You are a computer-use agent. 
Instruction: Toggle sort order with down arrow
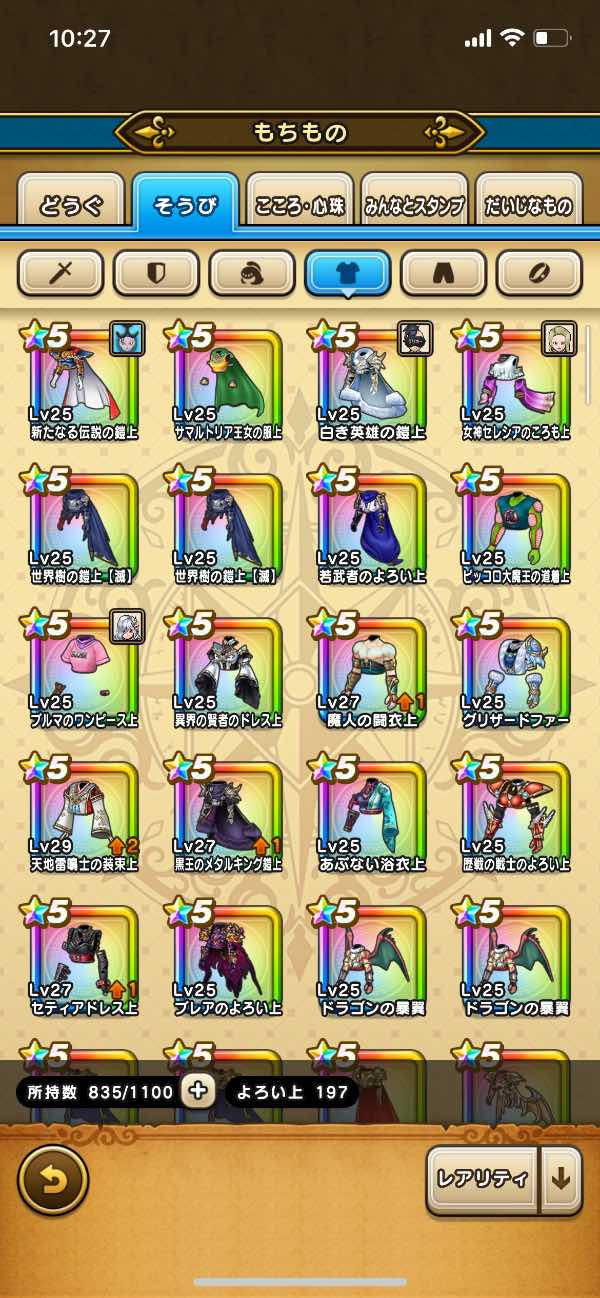(x=561, y=1180)
